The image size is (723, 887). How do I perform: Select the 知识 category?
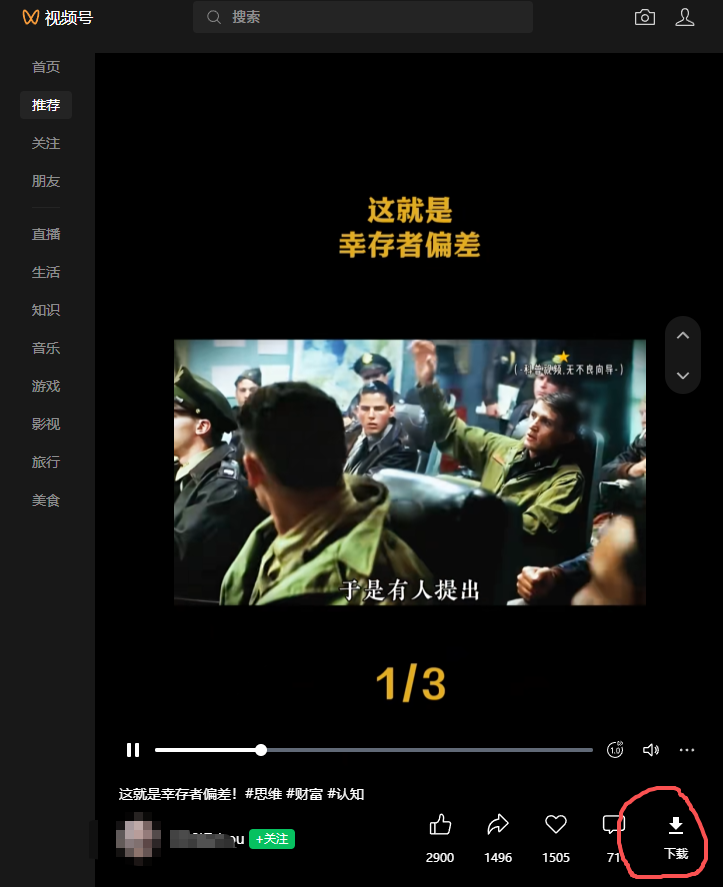tap(46, 310)
